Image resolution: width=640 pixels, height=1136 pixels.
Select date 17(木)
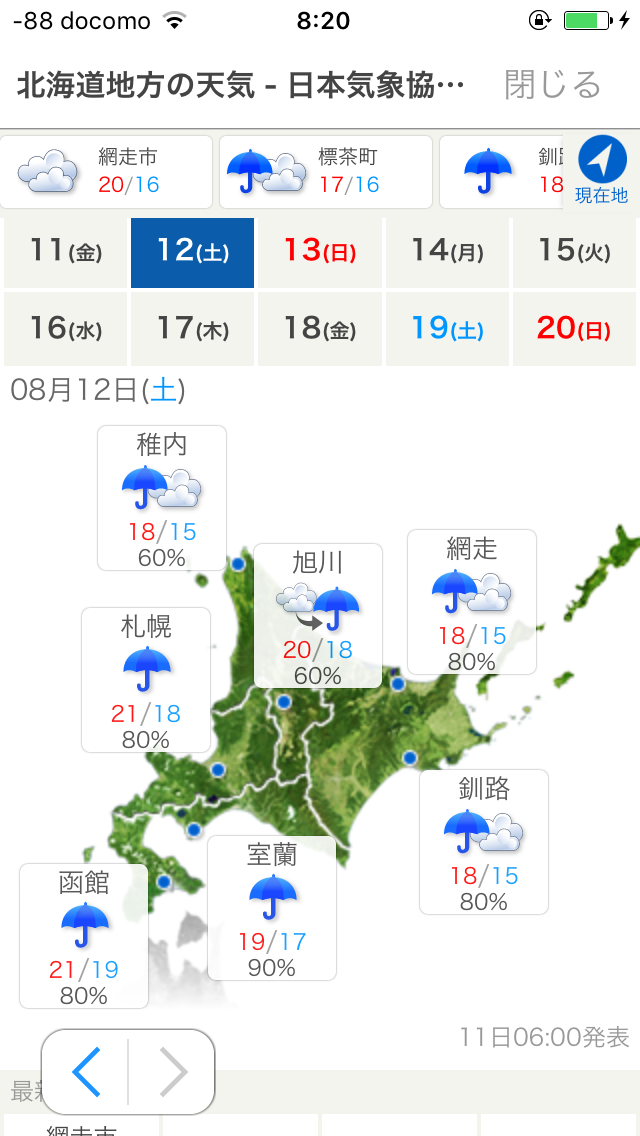point(193,329)
